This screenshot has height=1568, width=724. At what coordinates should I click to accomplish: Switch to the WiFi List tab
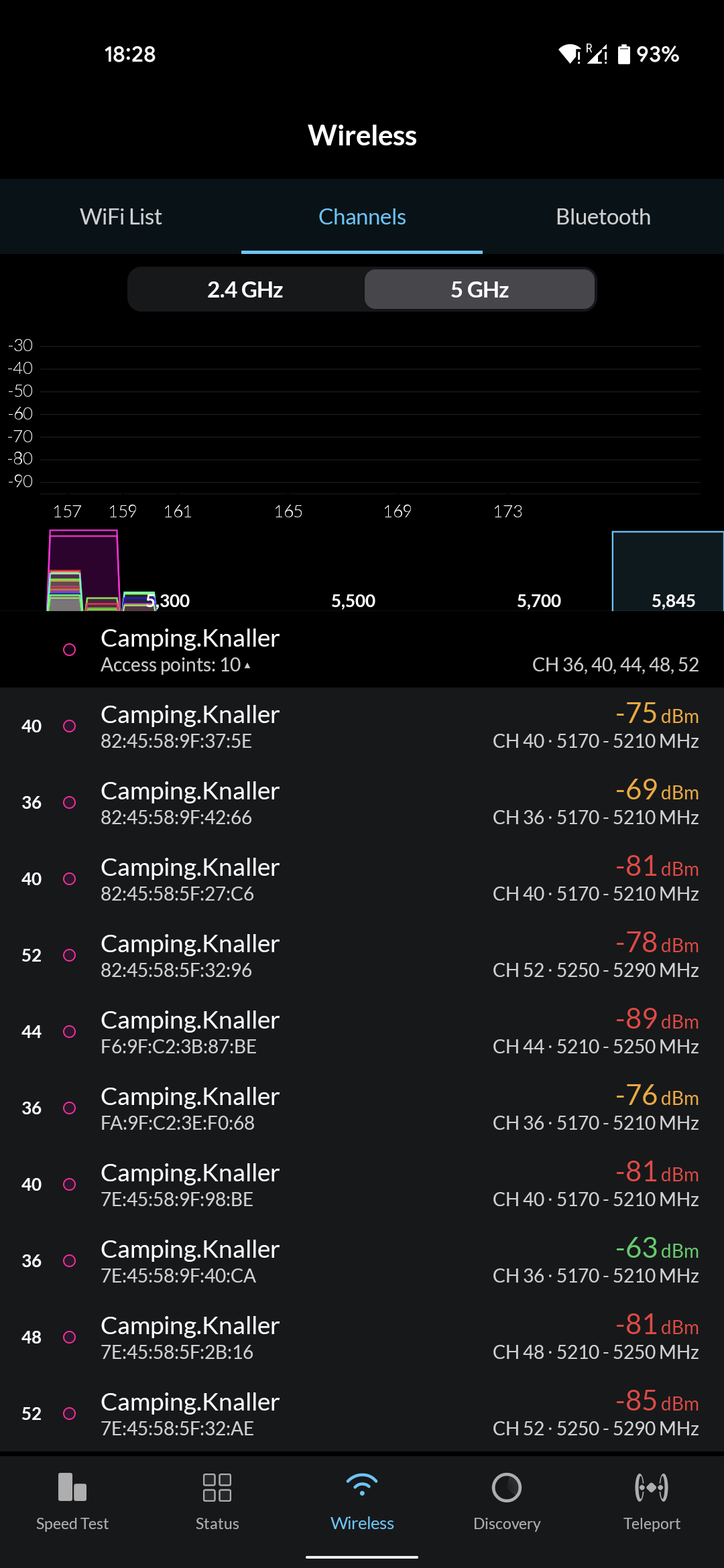tap(121, 216)
